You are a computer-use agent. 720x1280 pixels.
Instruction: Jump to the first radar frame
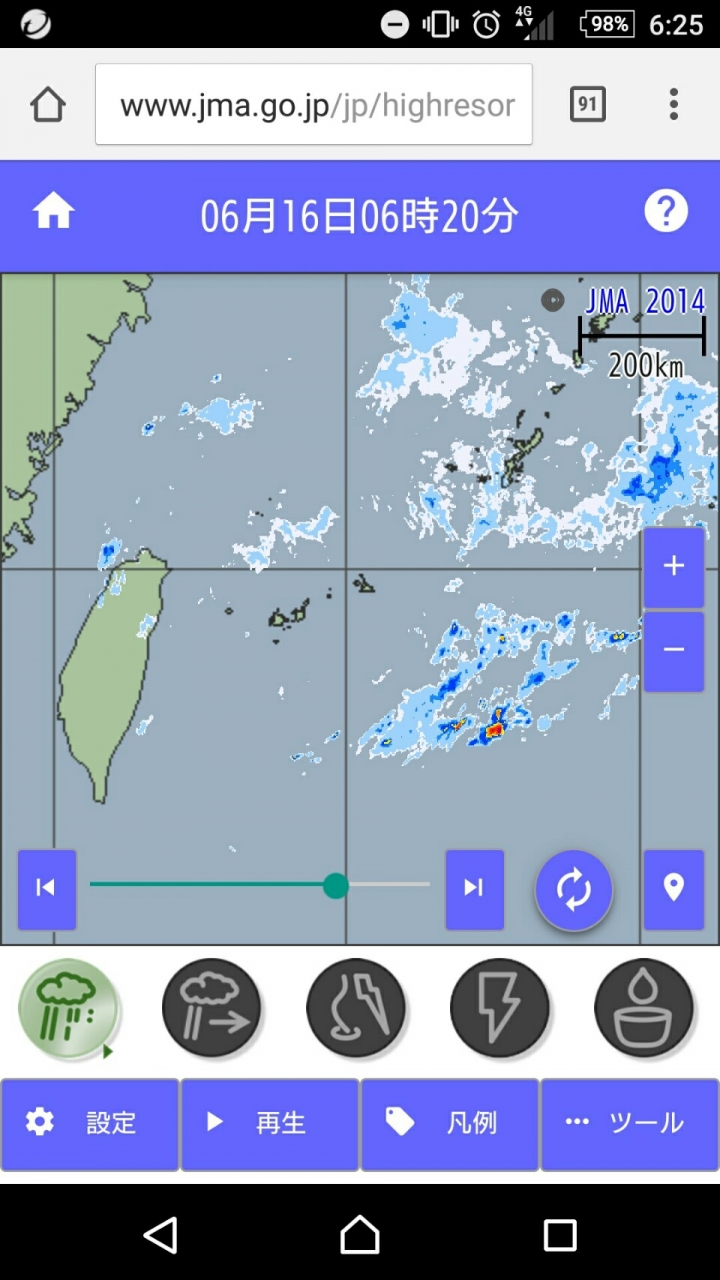click(x=46, y=888)
